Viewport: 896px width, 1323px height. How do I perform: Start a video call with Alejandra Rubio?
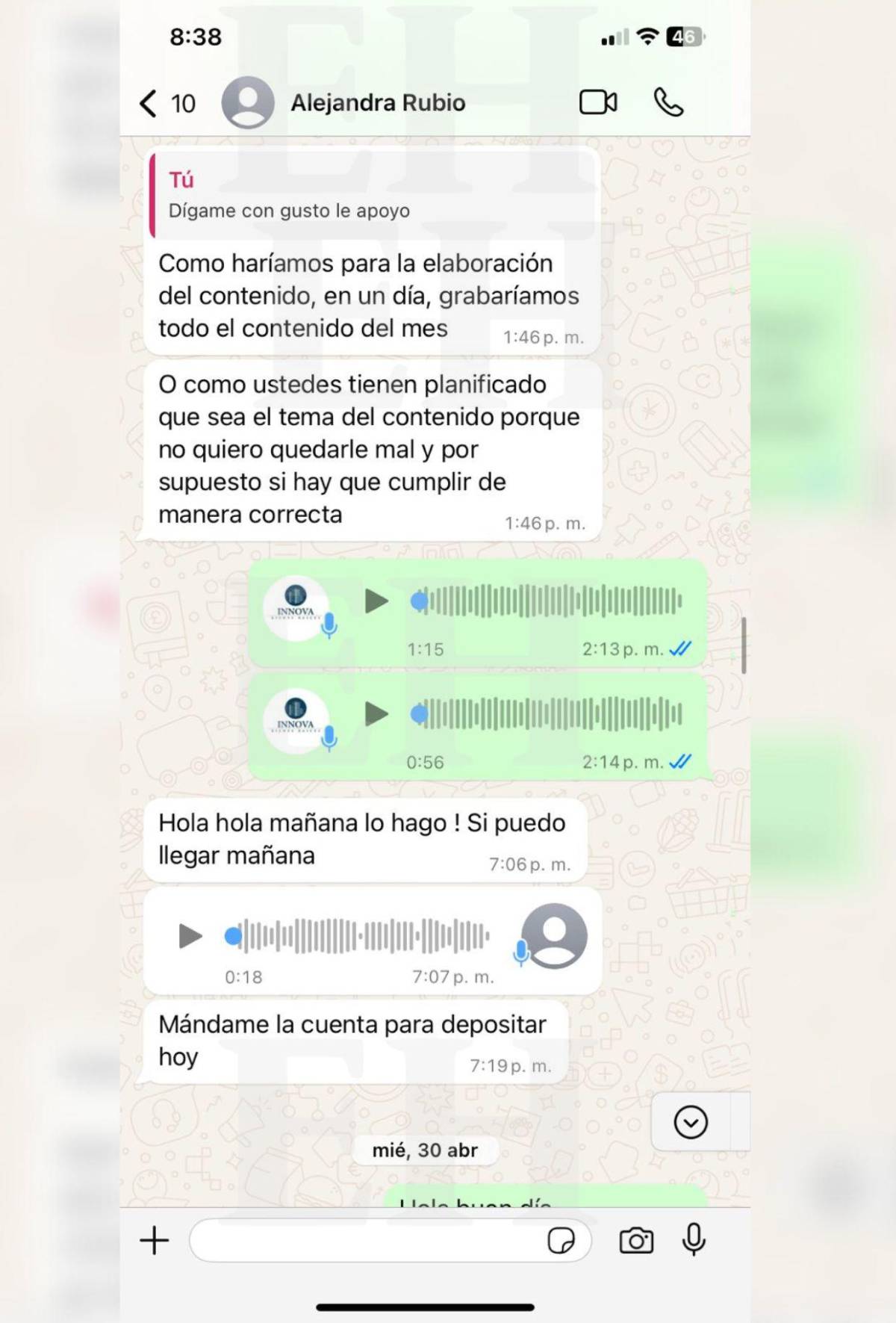(600, 102)
